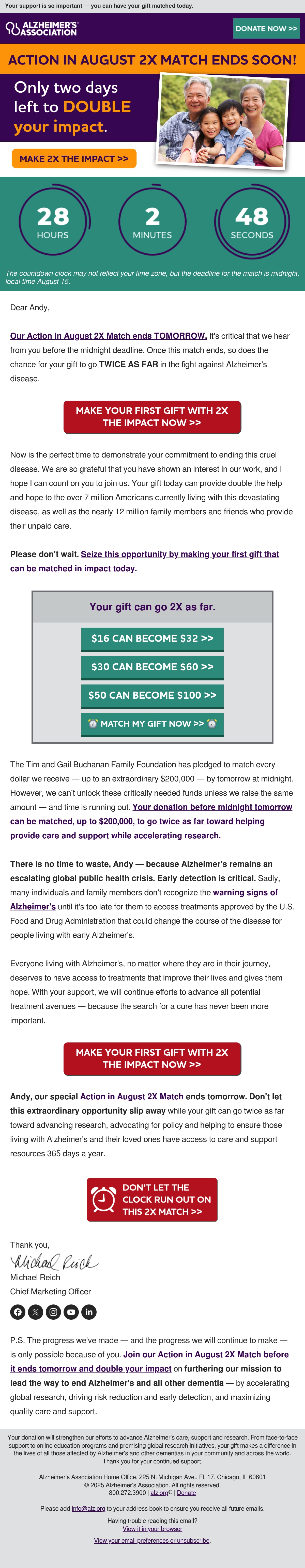Screen dimensions: 305x1568
Task: View the email in your browser
Action: click(152, 1528)
